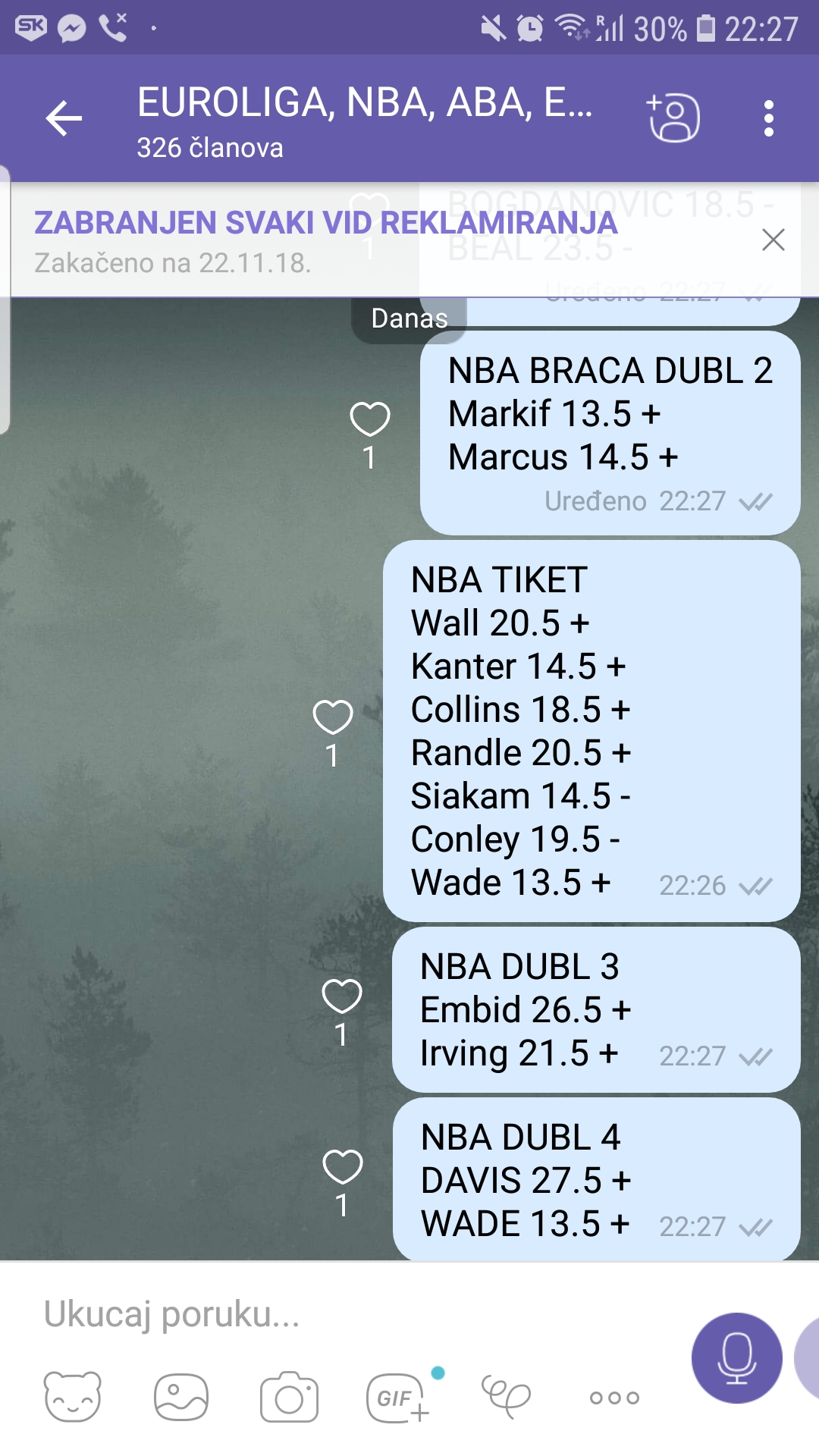Dismiss the pinned message banner
Viewport: 819px width, 1456px height.
(x=773, y=240)
